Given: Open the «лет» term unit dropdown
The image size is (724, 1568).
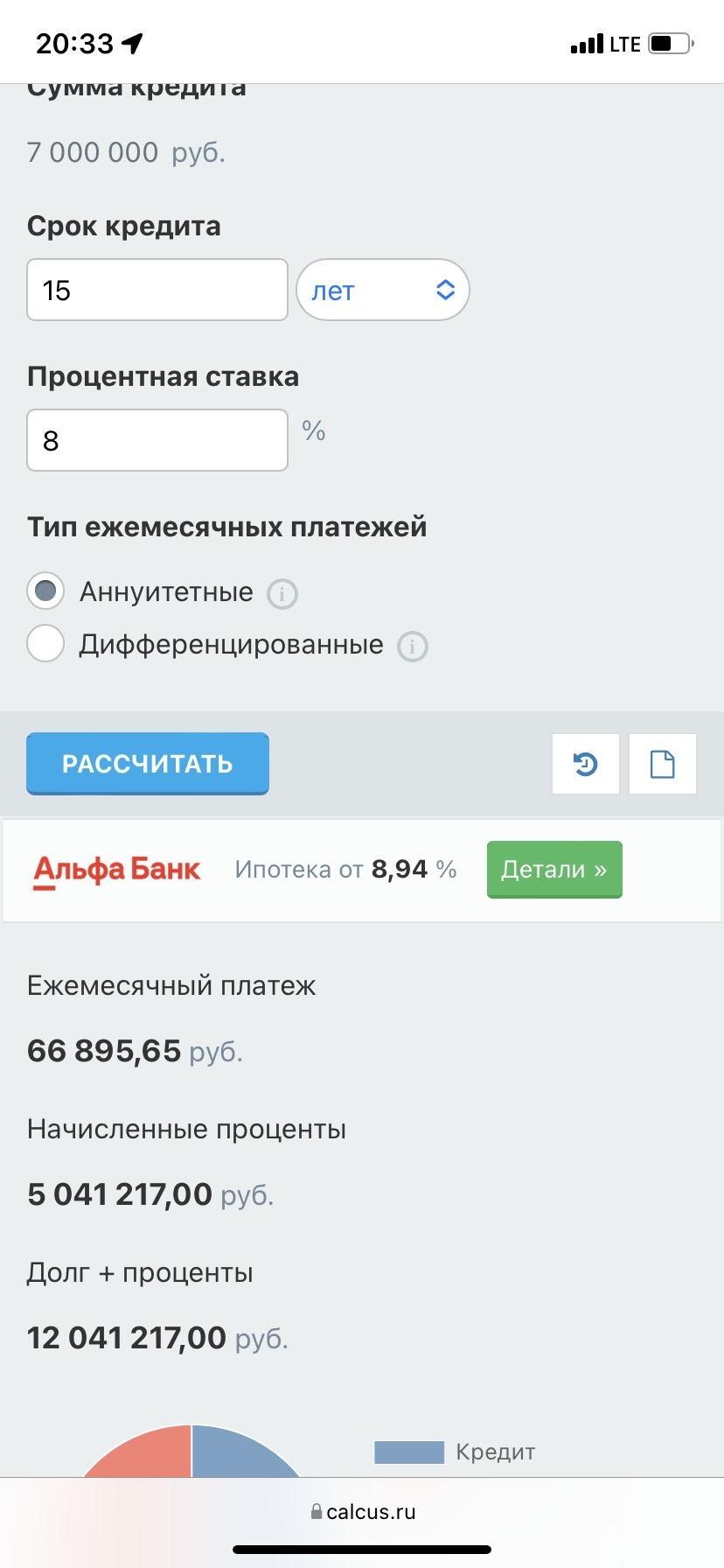Looking at the screenshot, I should pyautogui.click(x=383, y=290).
